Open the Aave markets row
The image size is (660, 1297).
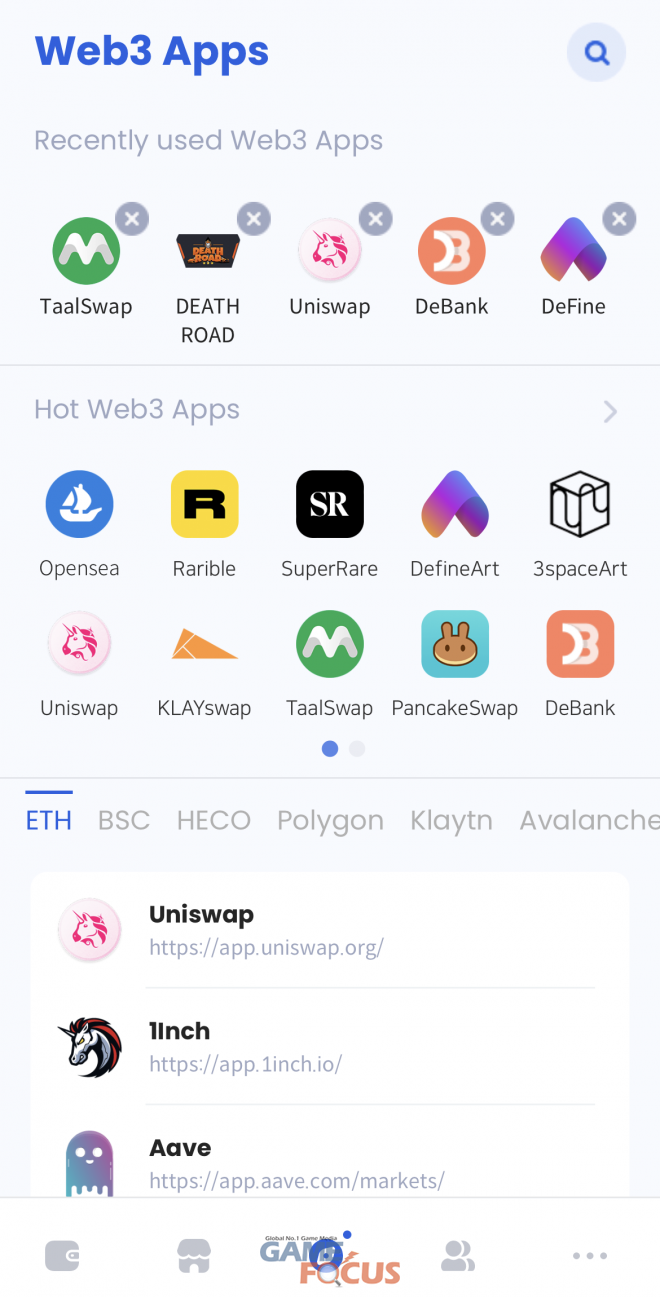(330, 1163)
